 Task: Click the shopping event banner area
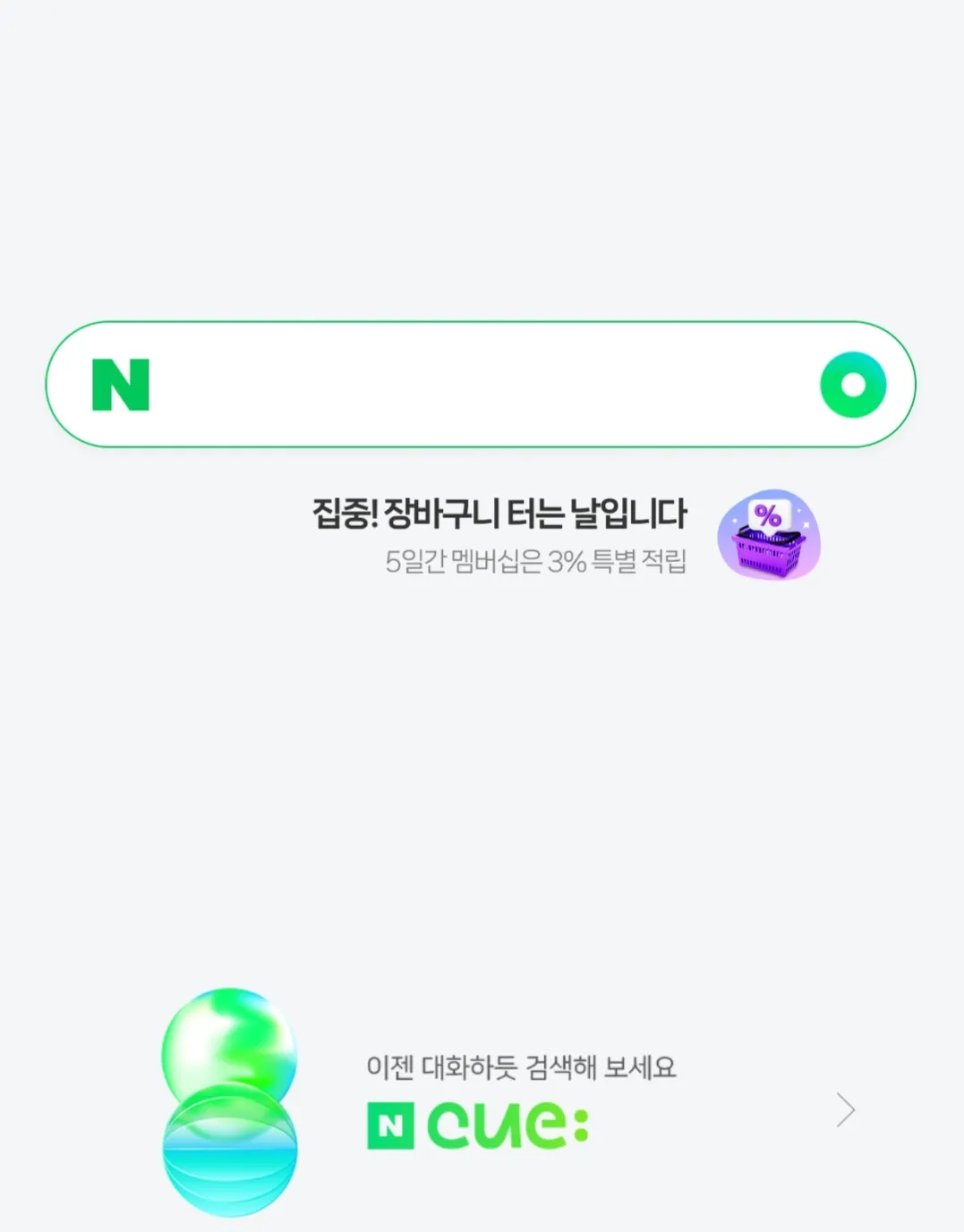click(x=537, y=537)
